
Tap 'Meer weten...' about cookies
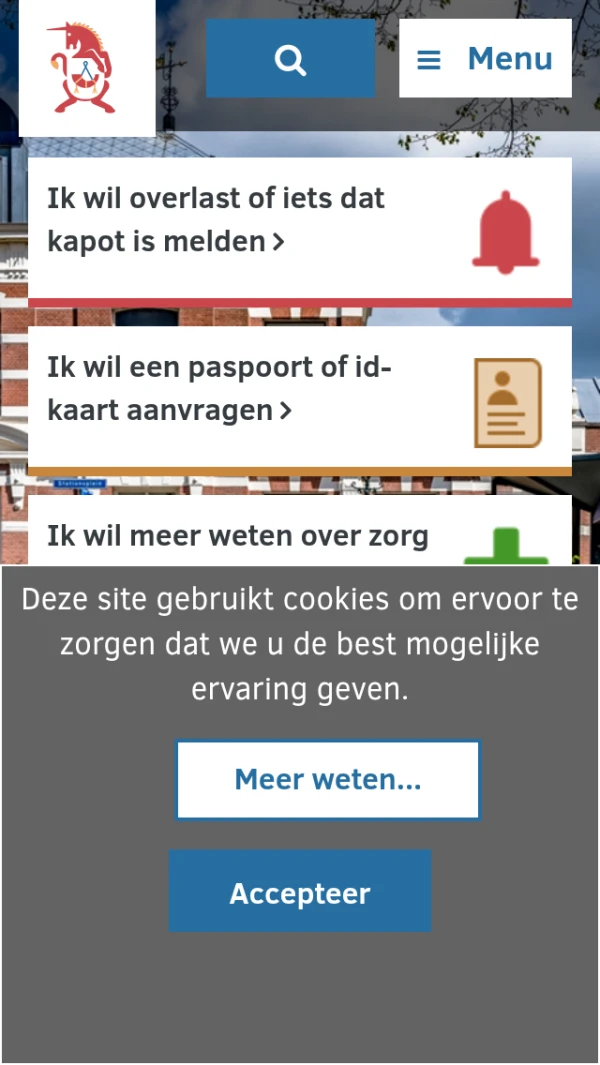click(328, 780)
